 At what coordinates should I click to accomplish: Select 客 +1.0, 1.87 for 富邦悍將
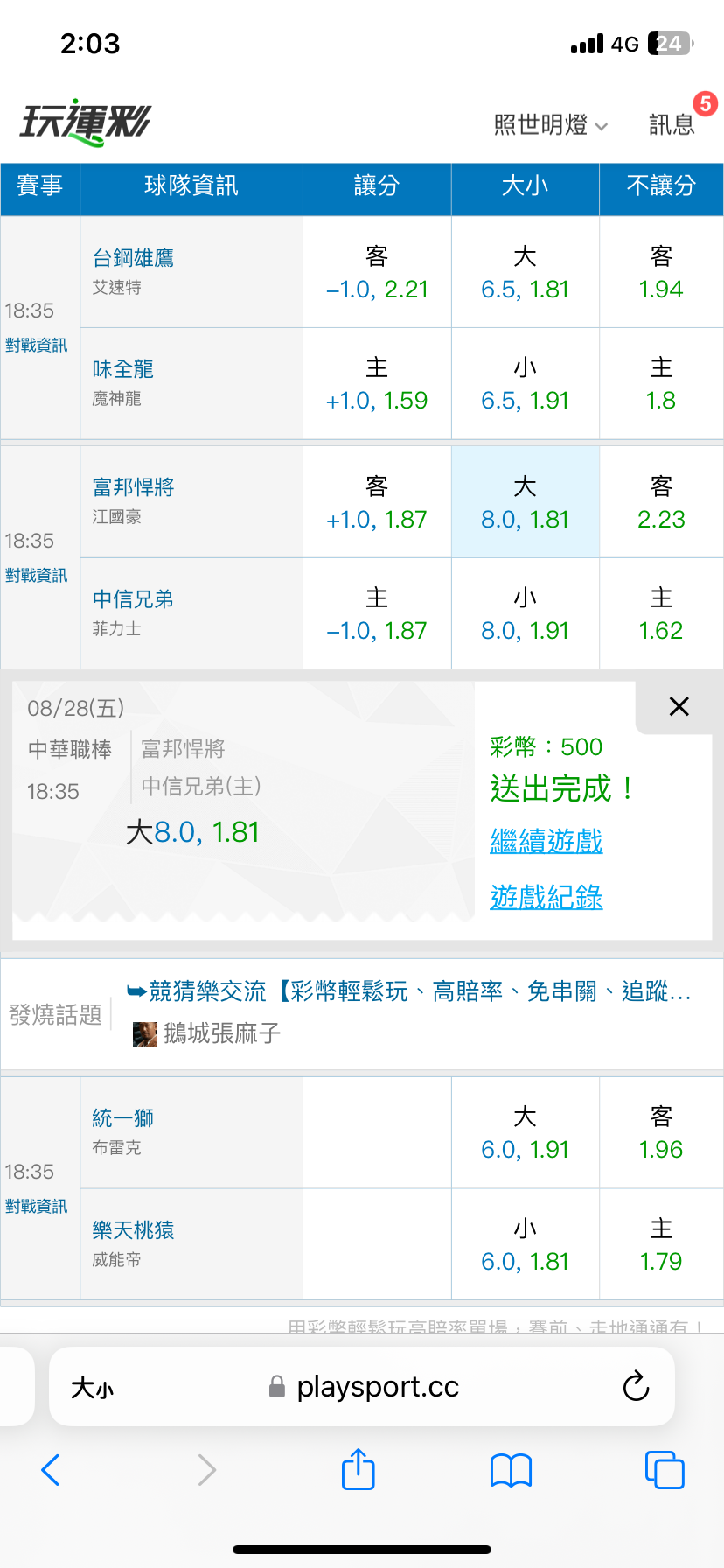point(377,502)
